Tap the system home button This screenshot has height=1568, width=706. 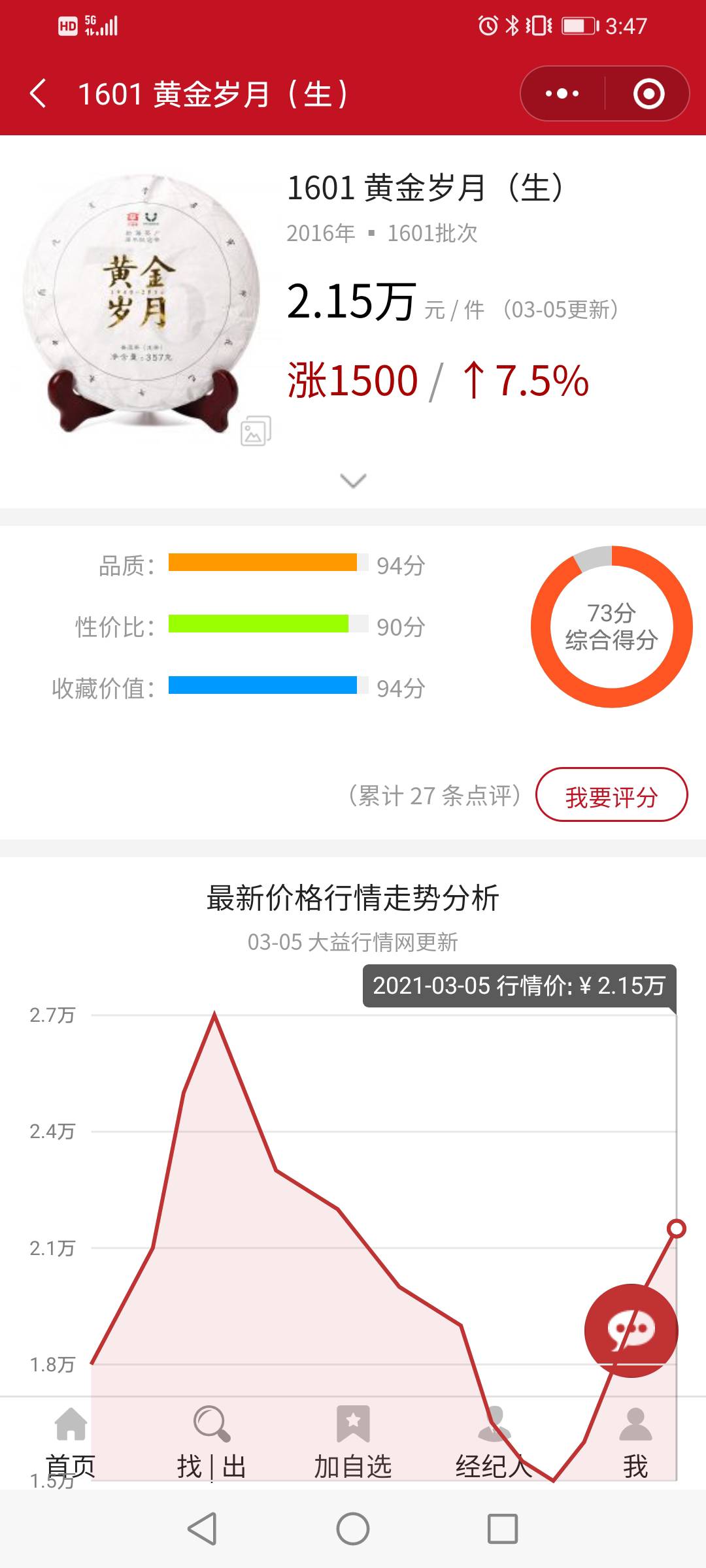pyautogui.click(x=353, y=1529)
